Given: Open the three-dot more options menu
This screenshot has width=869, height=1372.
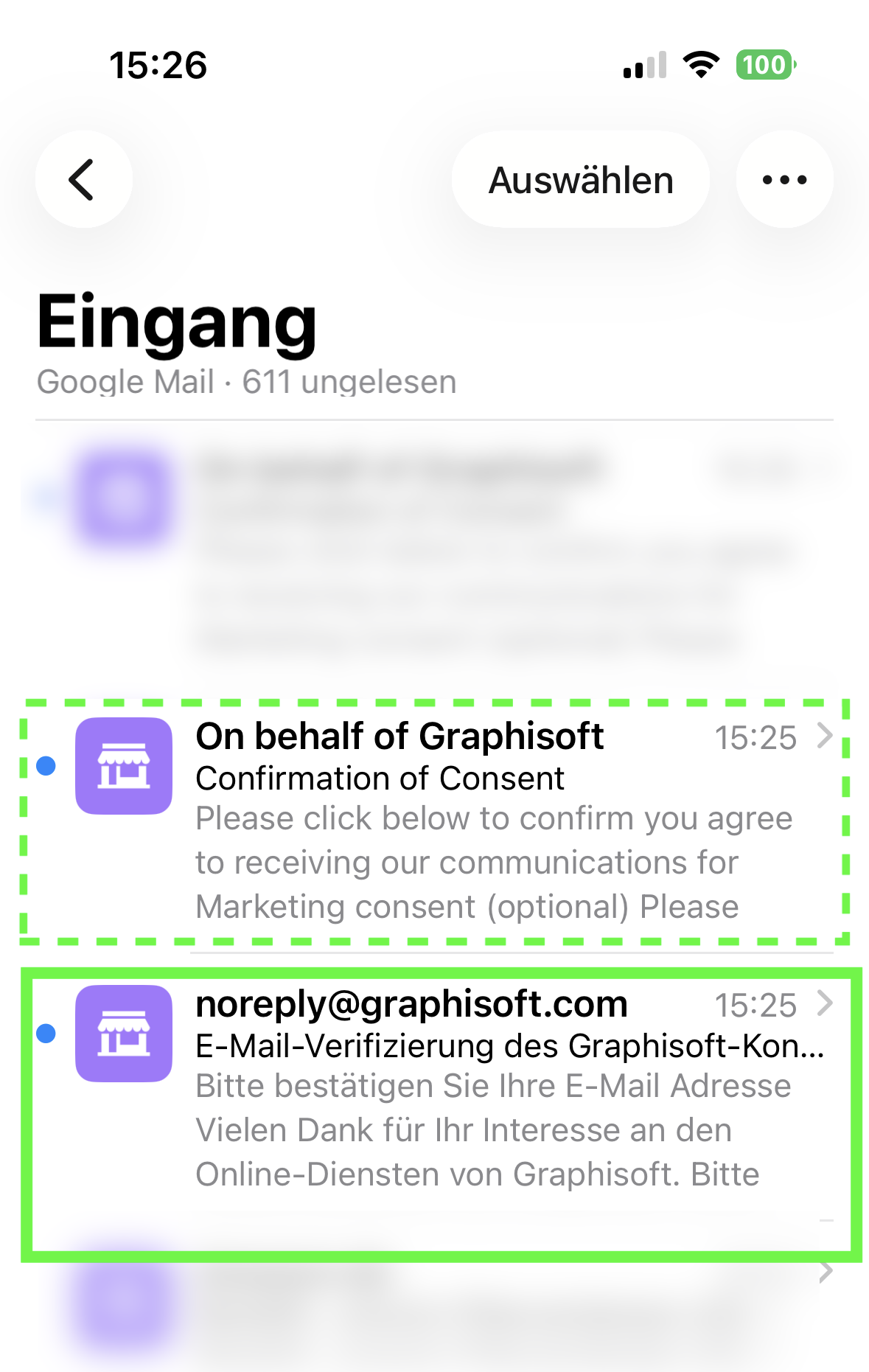Looking at the screenshot, I should [x=784, y=180].
